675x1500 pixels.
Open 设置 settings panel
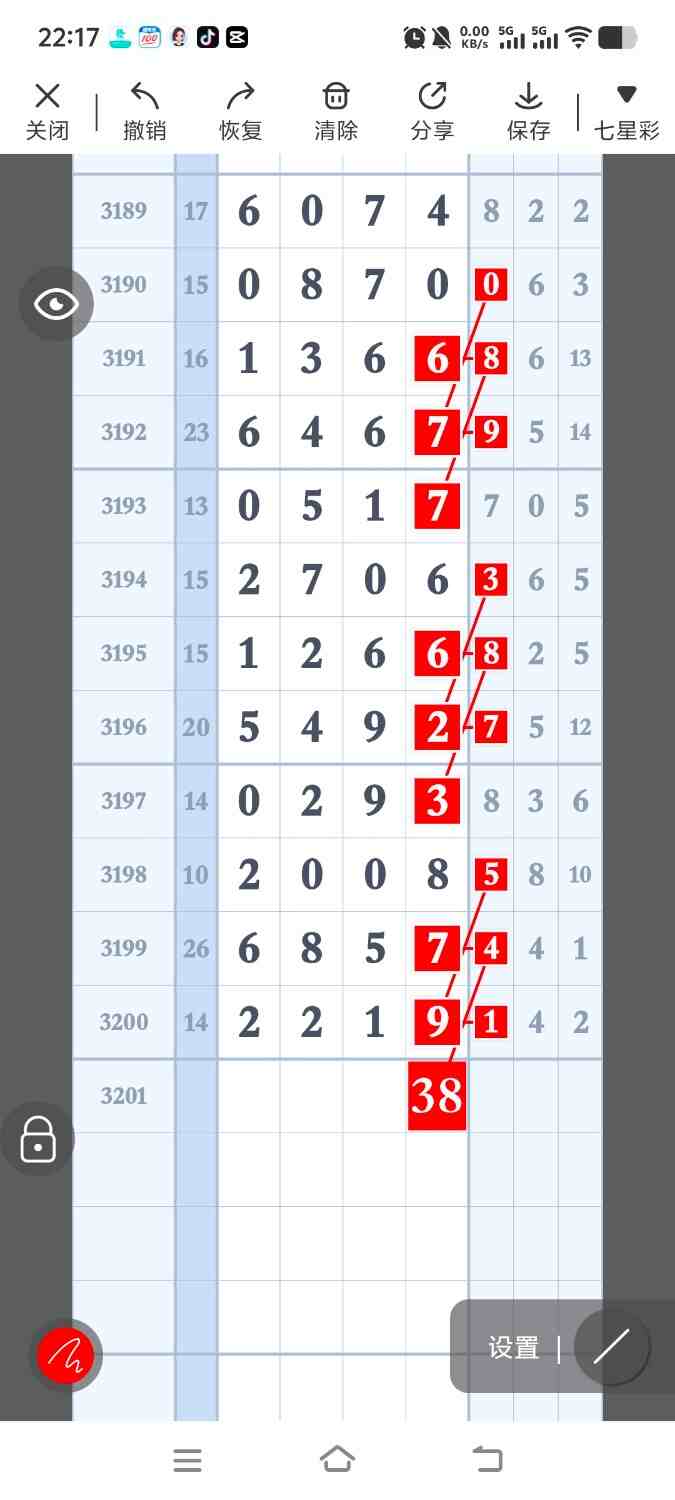coord(514,1347)
